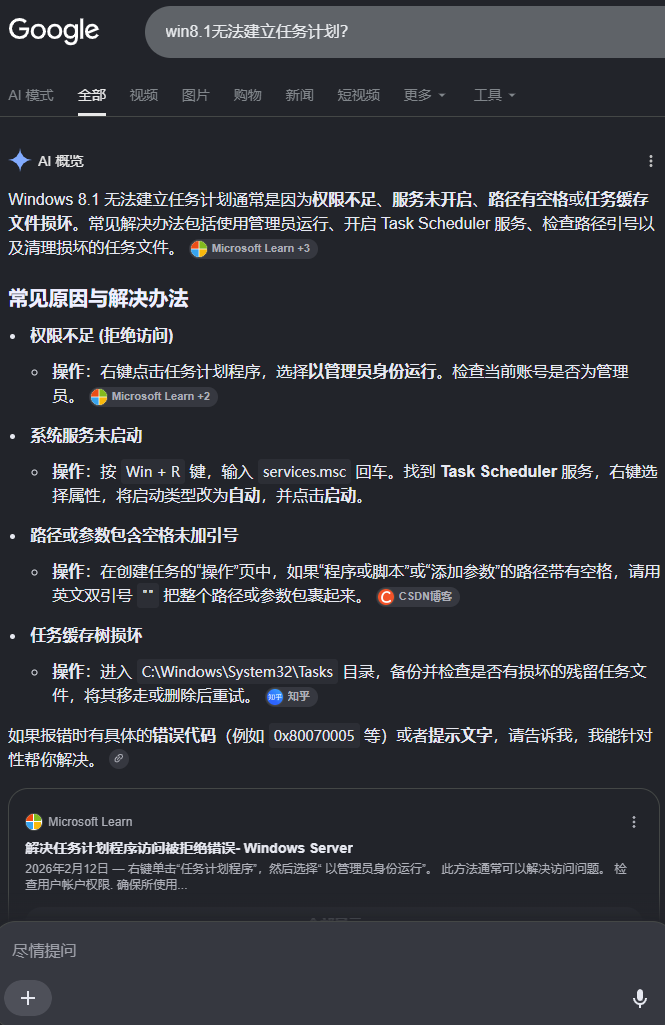The image size is (665, 1025).
Task: Tap the Google logo to go home
Action: pyautogui.click(x=54, y=30)
